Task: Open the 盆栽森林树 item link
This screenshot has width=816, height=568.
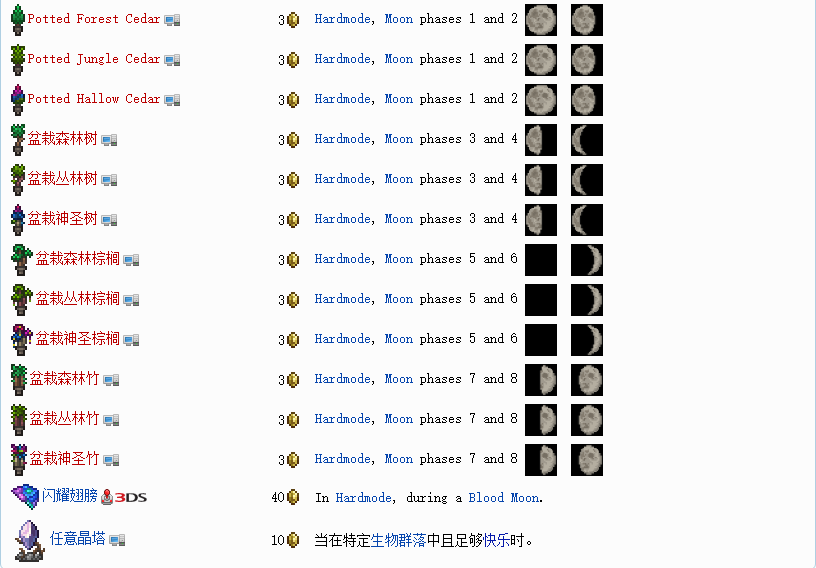Action: point(62,139)
